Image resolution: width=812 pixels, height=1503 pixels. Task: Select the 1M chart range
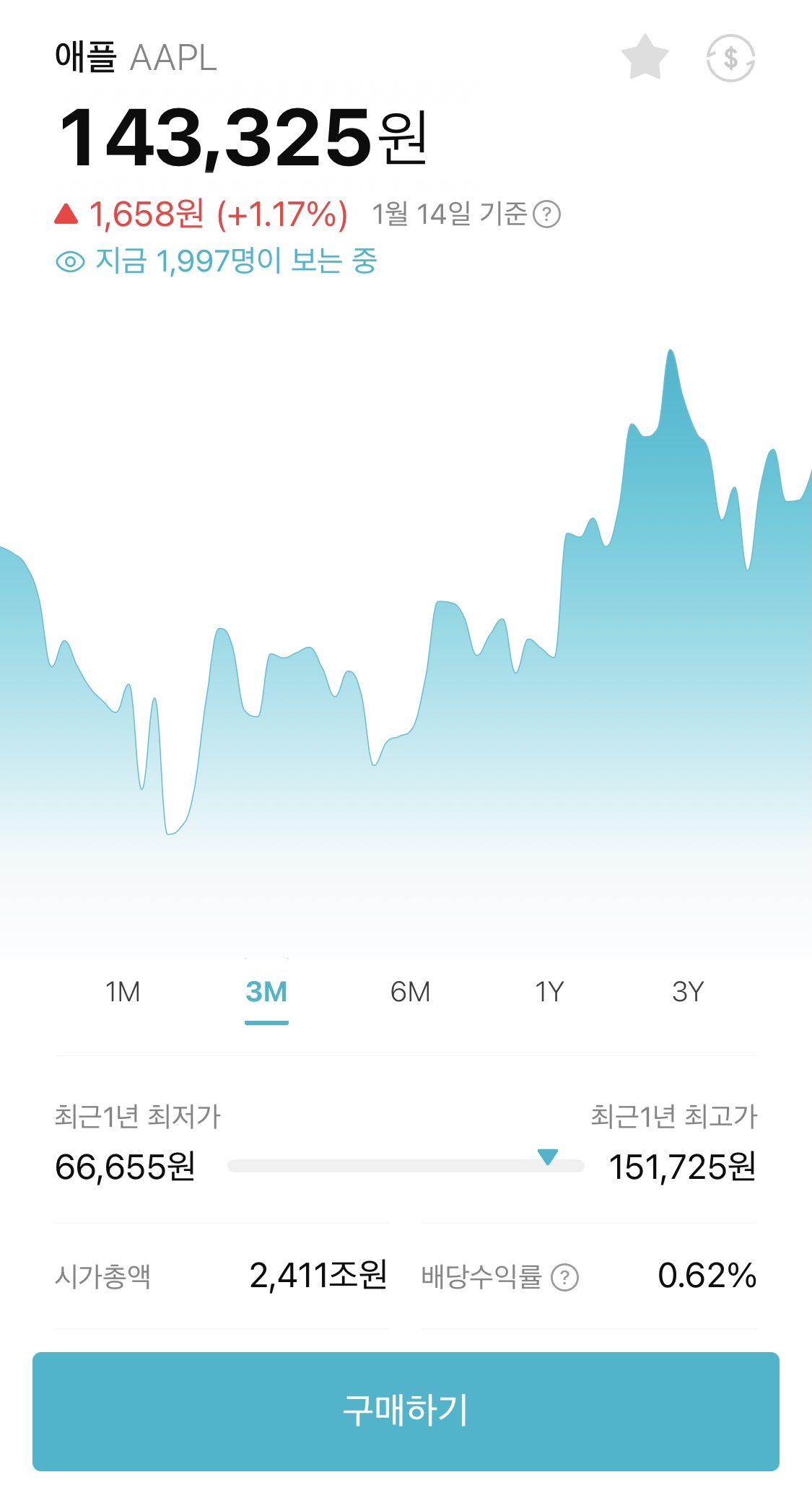pos(123,992)
